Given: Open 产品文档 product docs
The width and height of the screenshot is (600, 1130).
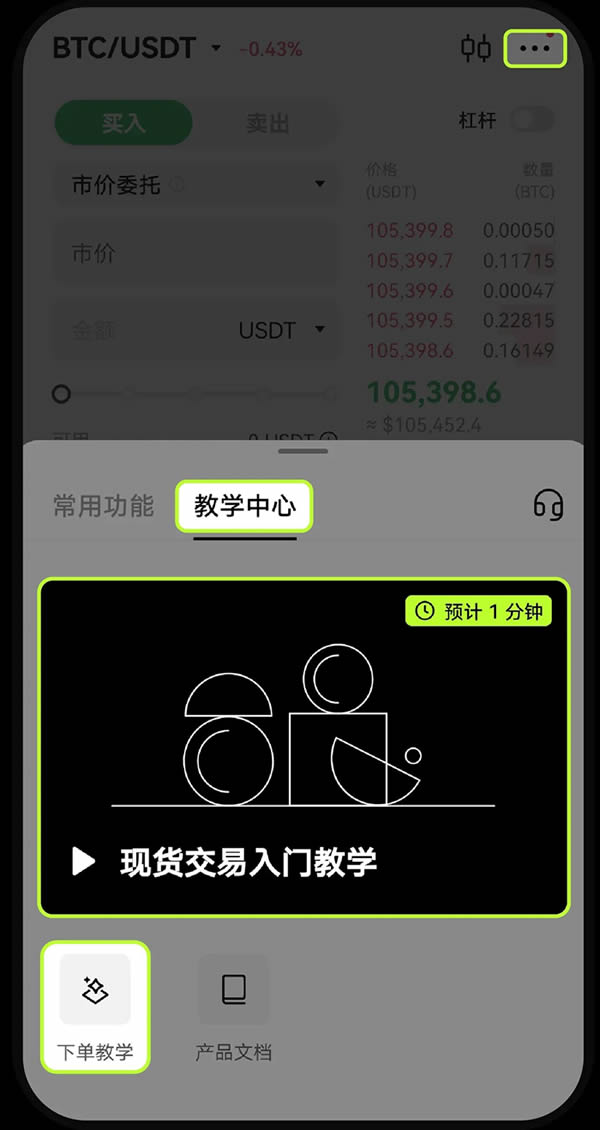Looking at the screenshot, I should [233, 1005].
